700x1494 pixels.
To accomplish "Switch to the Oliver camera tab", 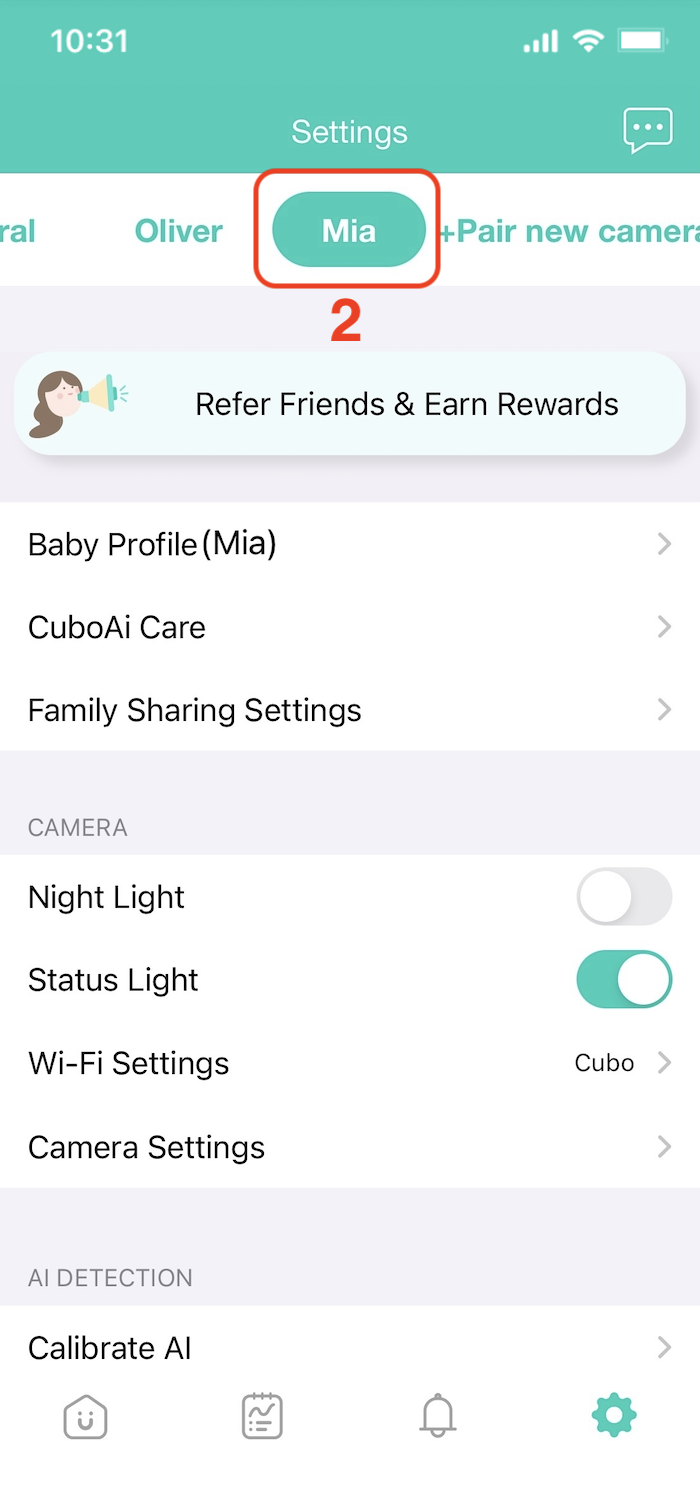I will tap(179, 231).
